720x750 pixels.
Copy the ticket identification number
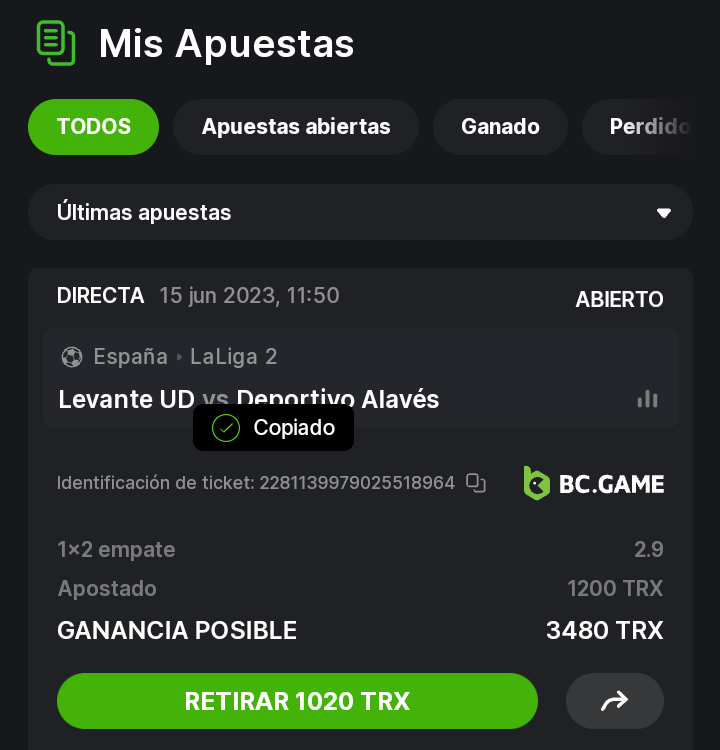click(x=476, y=483)
